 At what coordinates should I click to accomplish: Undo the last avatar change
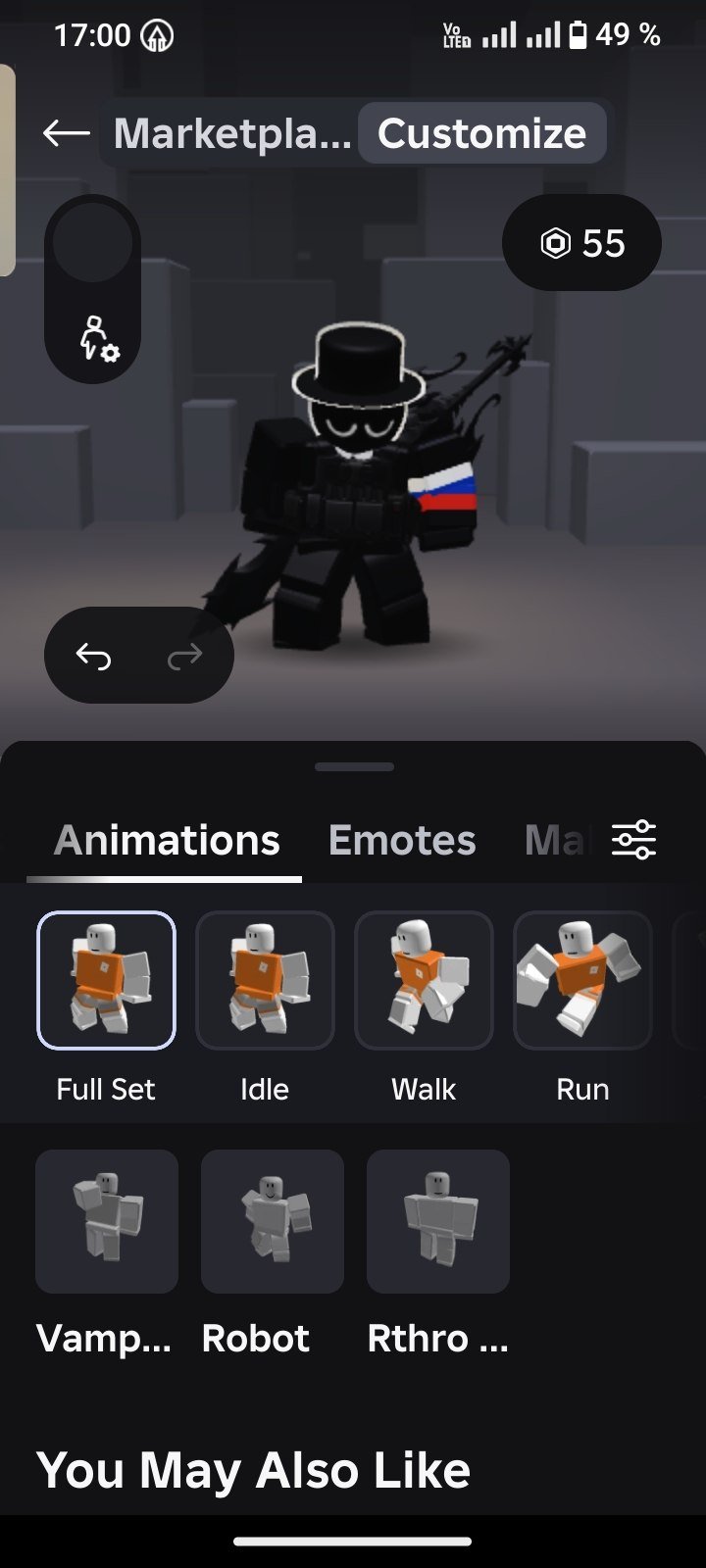click(93, 656)
